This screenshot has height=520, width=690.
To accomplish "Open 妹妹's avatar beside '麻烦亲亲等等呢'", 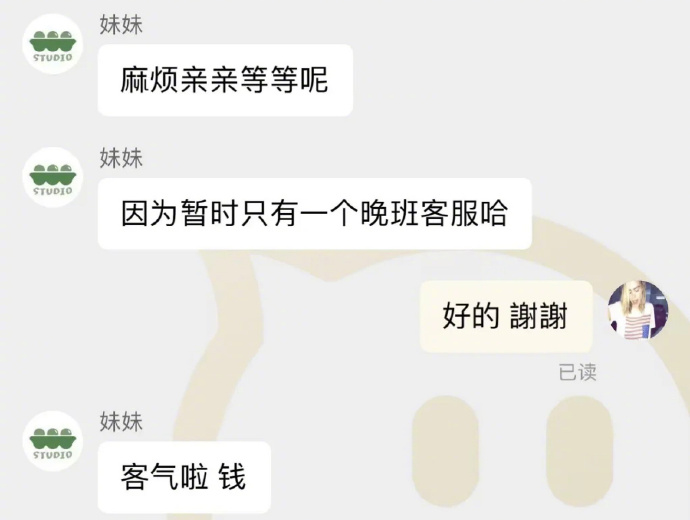I will [52, 44].
